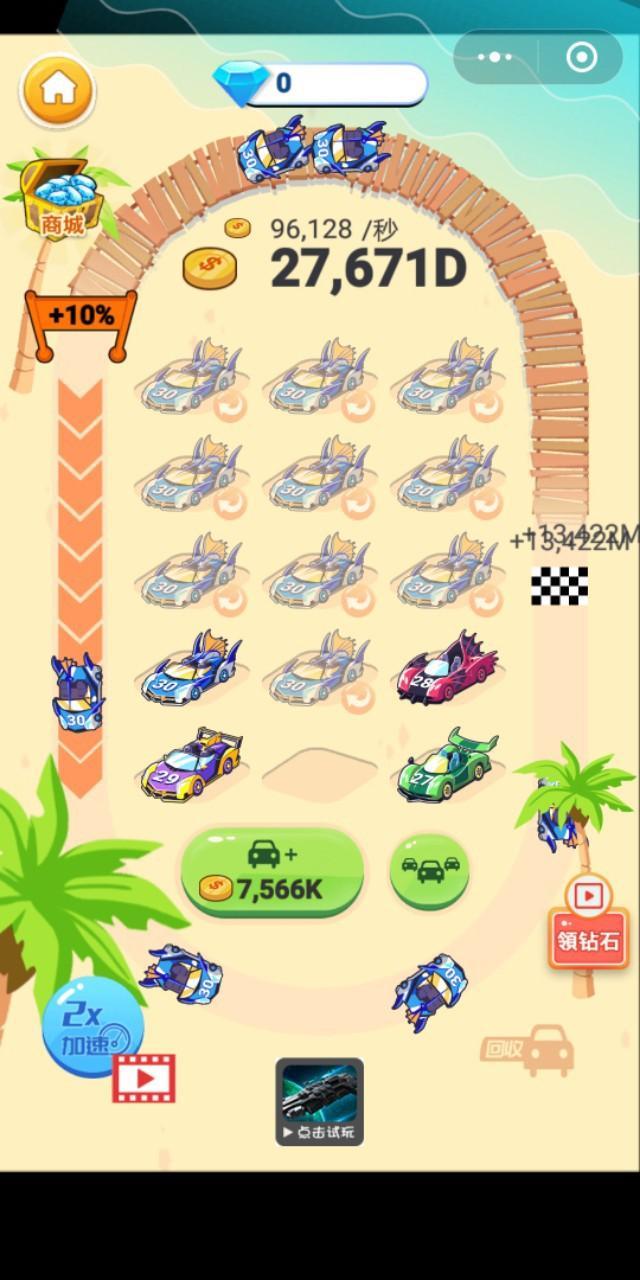Select the green level 27 car
The width and height of the screenshot is (640, 1280).
tap(446, 767)
